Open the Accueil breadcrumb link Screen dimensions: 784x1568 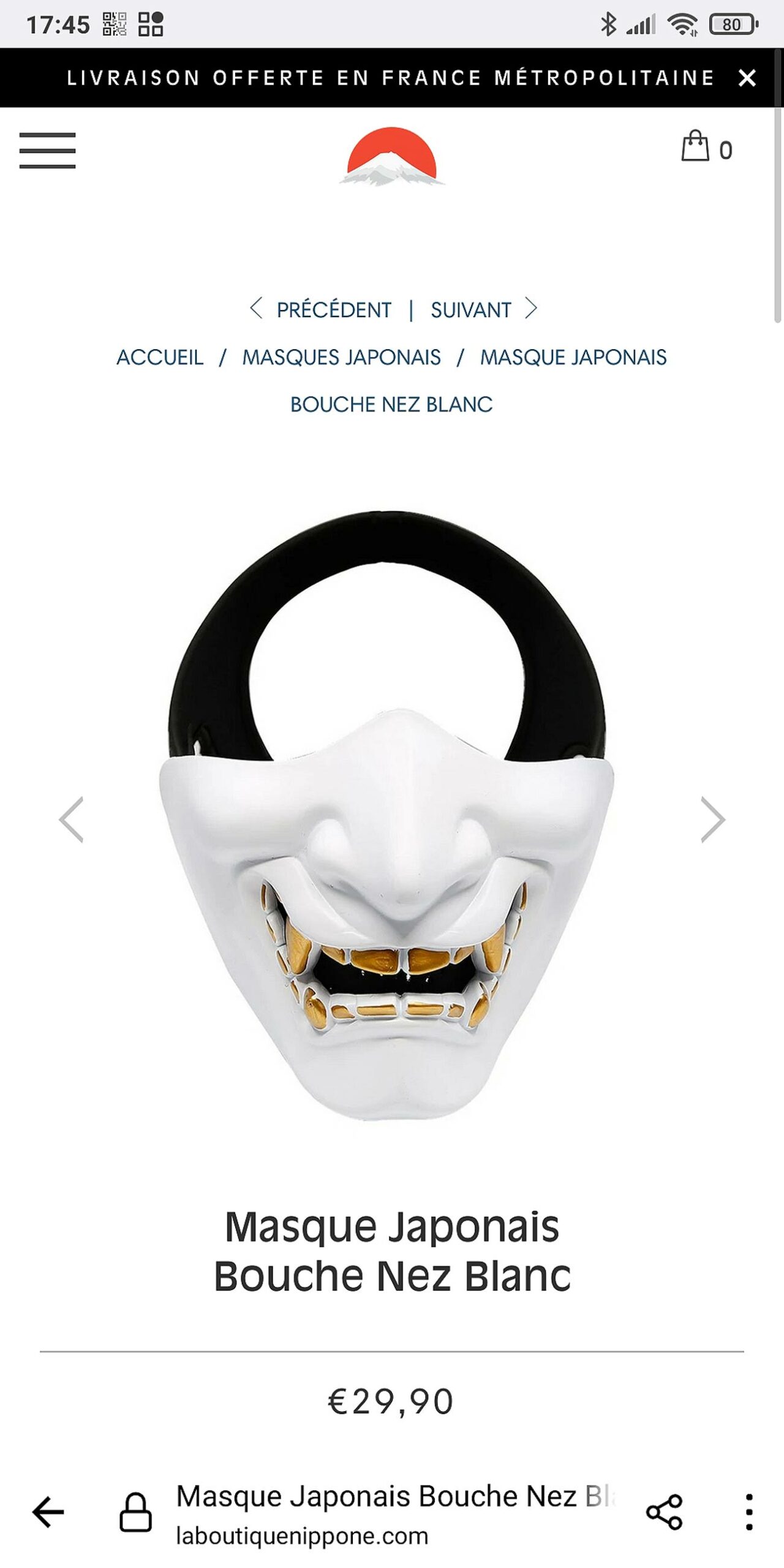pos(160,357)
